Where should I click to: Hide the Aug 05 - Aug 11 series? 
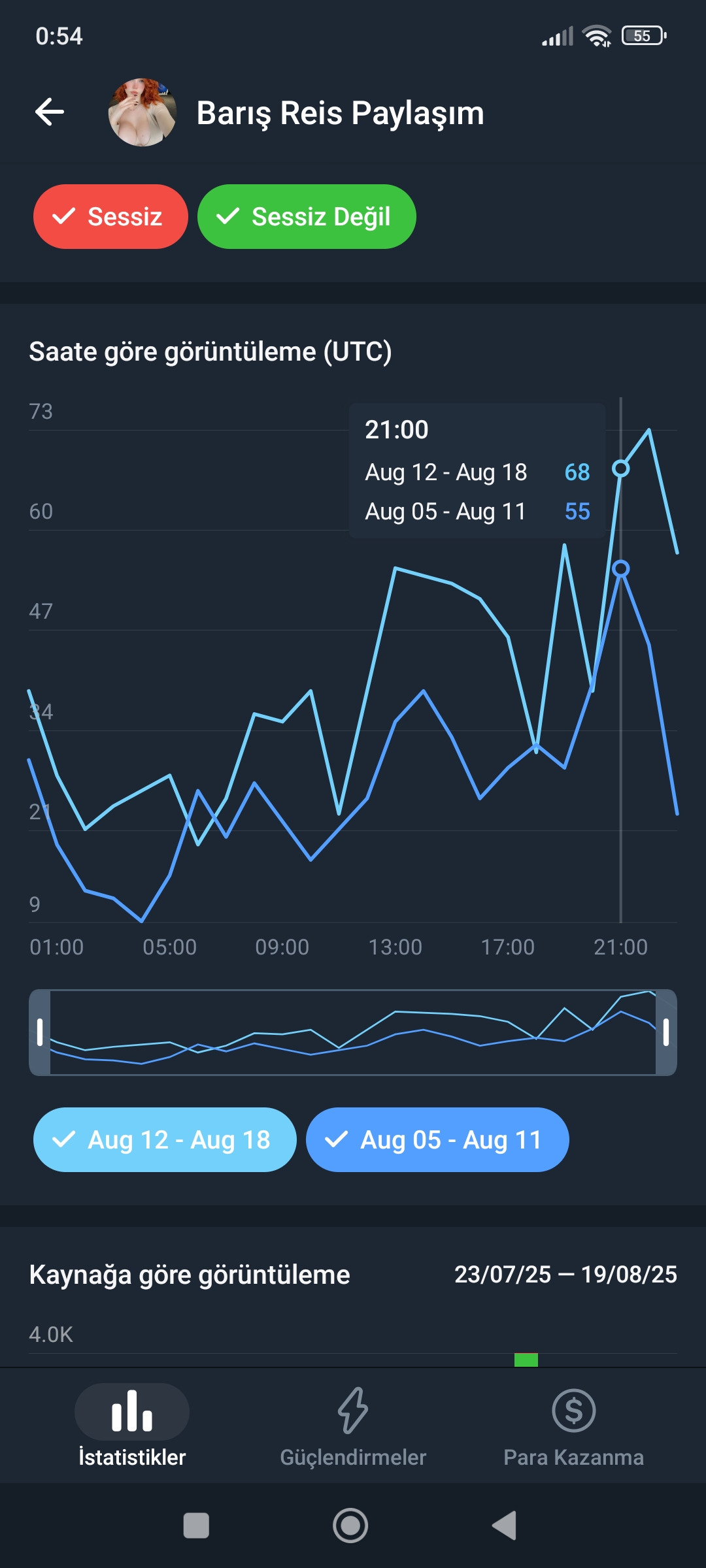click(x=437, y=1139)
